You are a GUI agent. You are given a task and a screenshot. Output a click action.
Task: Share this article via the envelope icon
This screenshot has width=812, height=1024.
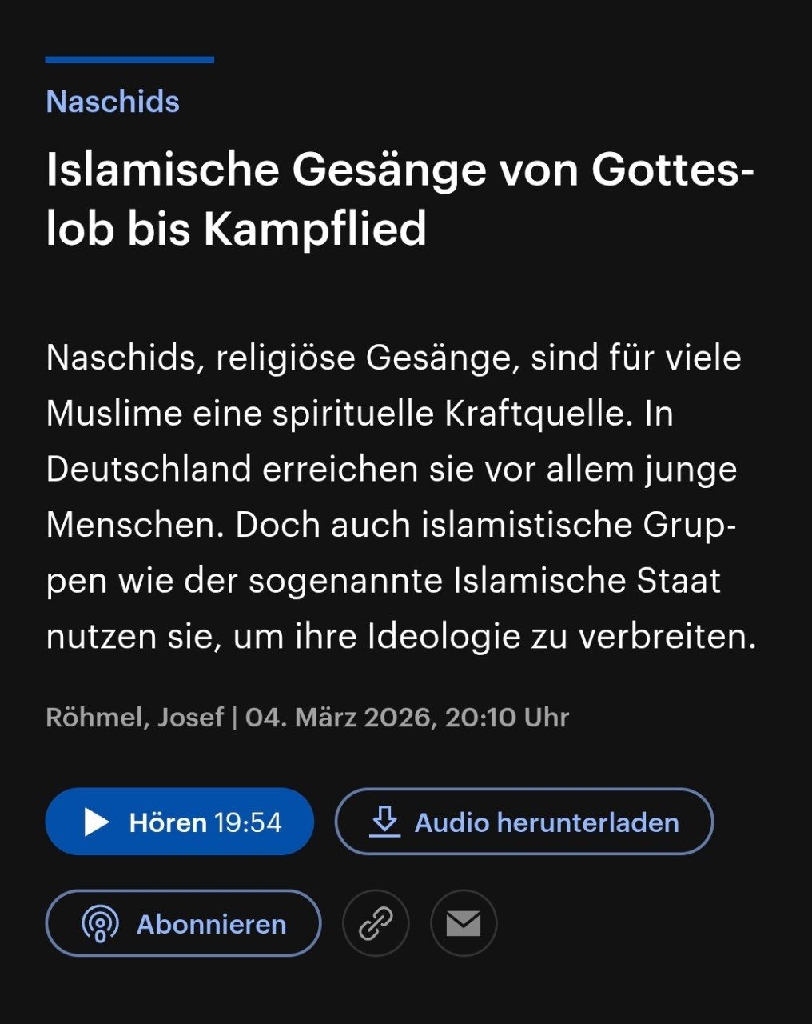(x=463, y=924)
